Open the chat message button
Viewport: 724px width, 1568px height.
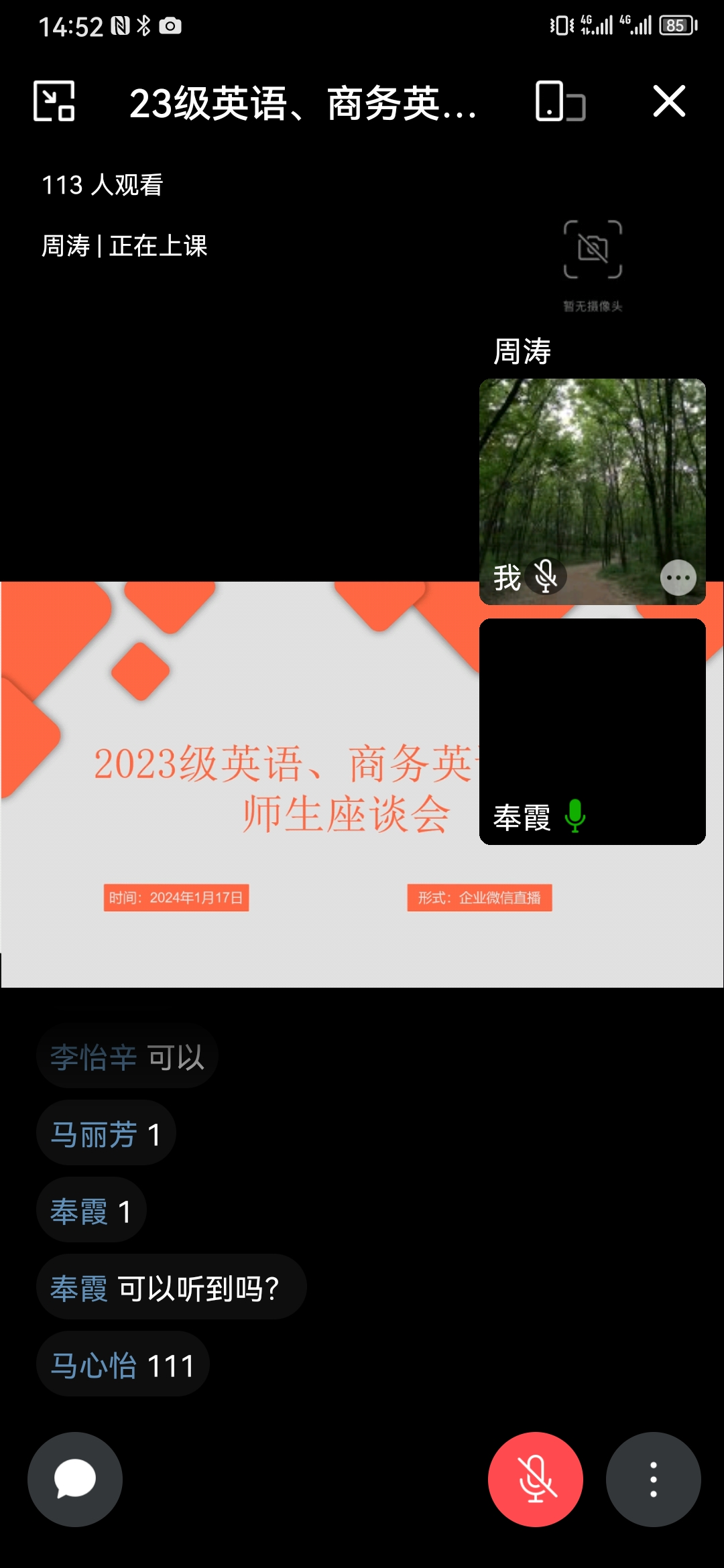[x=75, y=1480]
